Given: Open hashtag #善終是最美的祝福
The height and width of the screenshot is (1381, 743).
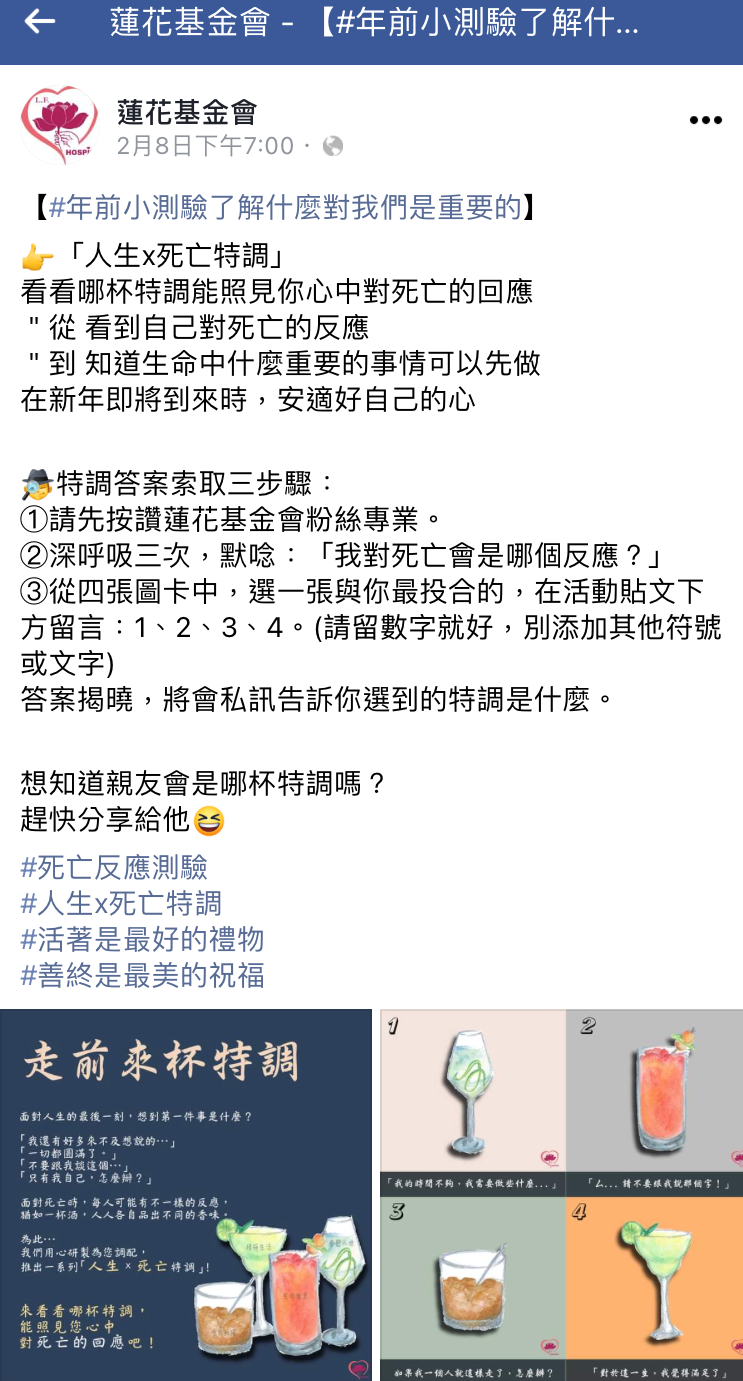Looking at the screenshot, I should pyautogui.click(x=142, y=975).
